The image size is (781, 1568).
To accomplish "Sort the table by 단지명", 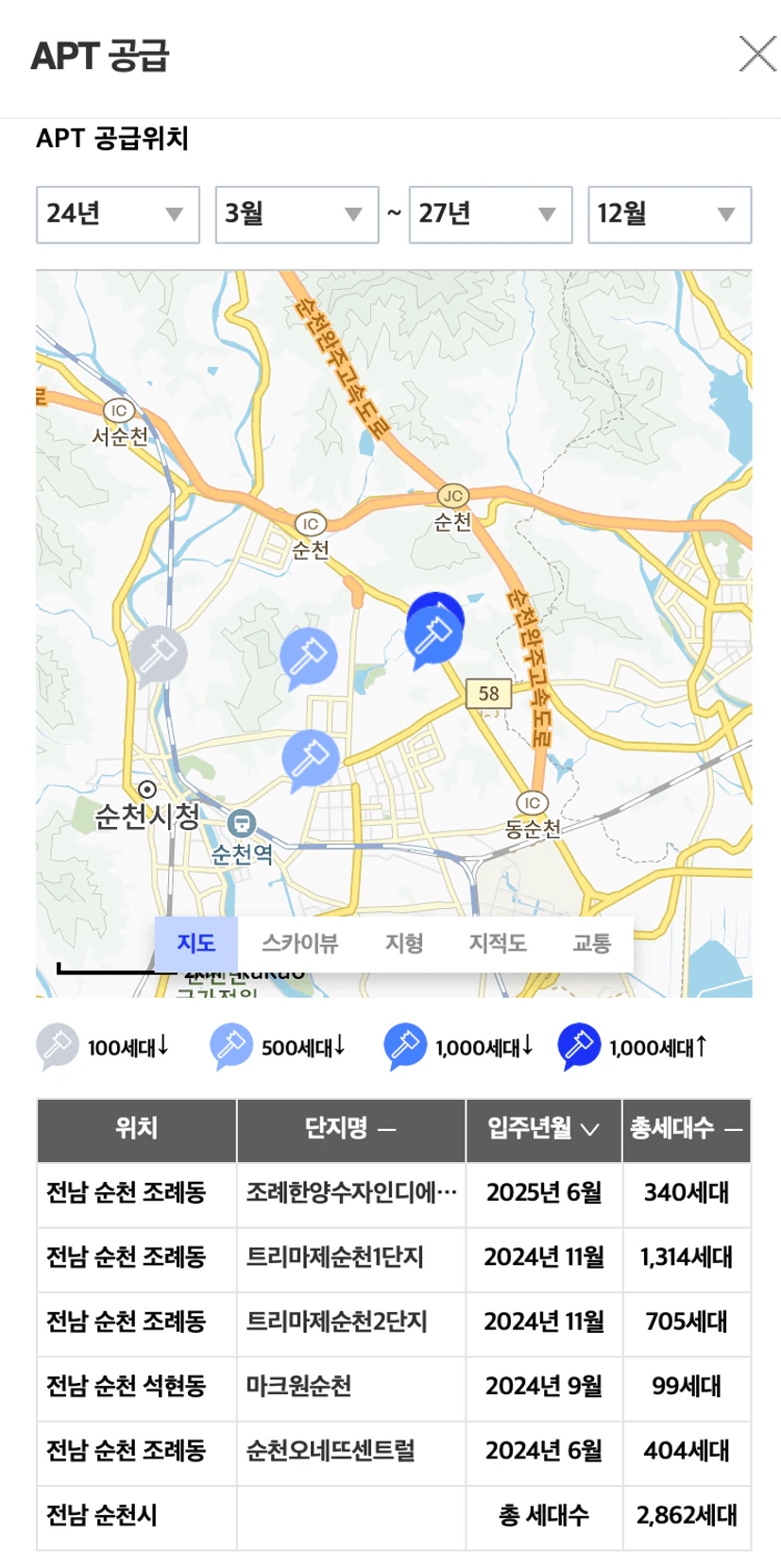I will click(351, 1129).
